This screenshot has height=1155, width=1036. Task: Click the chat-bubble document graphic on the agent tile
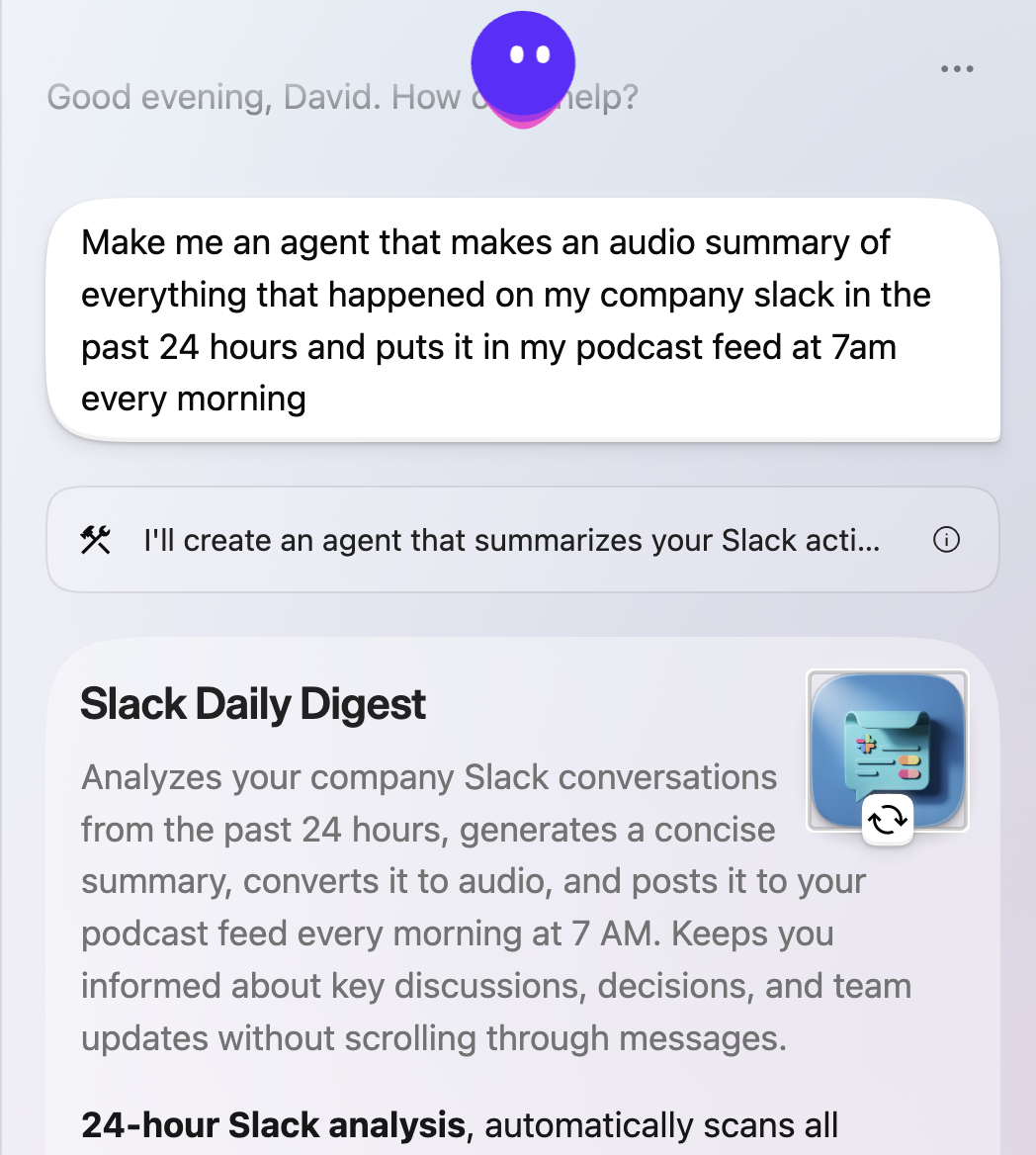pos(885,747)
